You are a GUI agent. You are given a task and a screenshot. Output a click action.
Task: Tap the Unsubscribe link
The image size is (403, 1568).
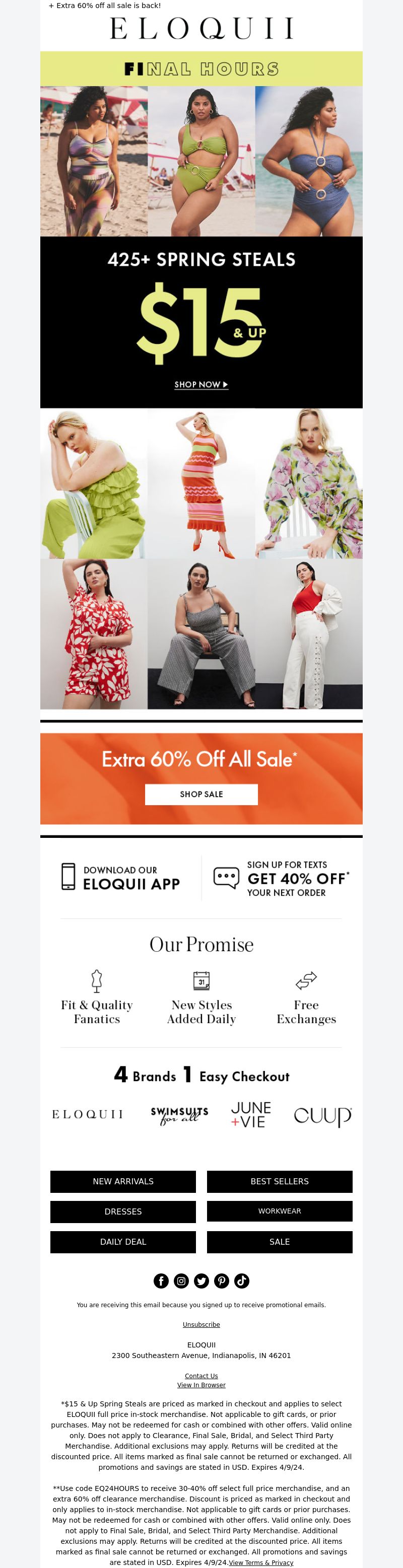tap(201, 1324)
